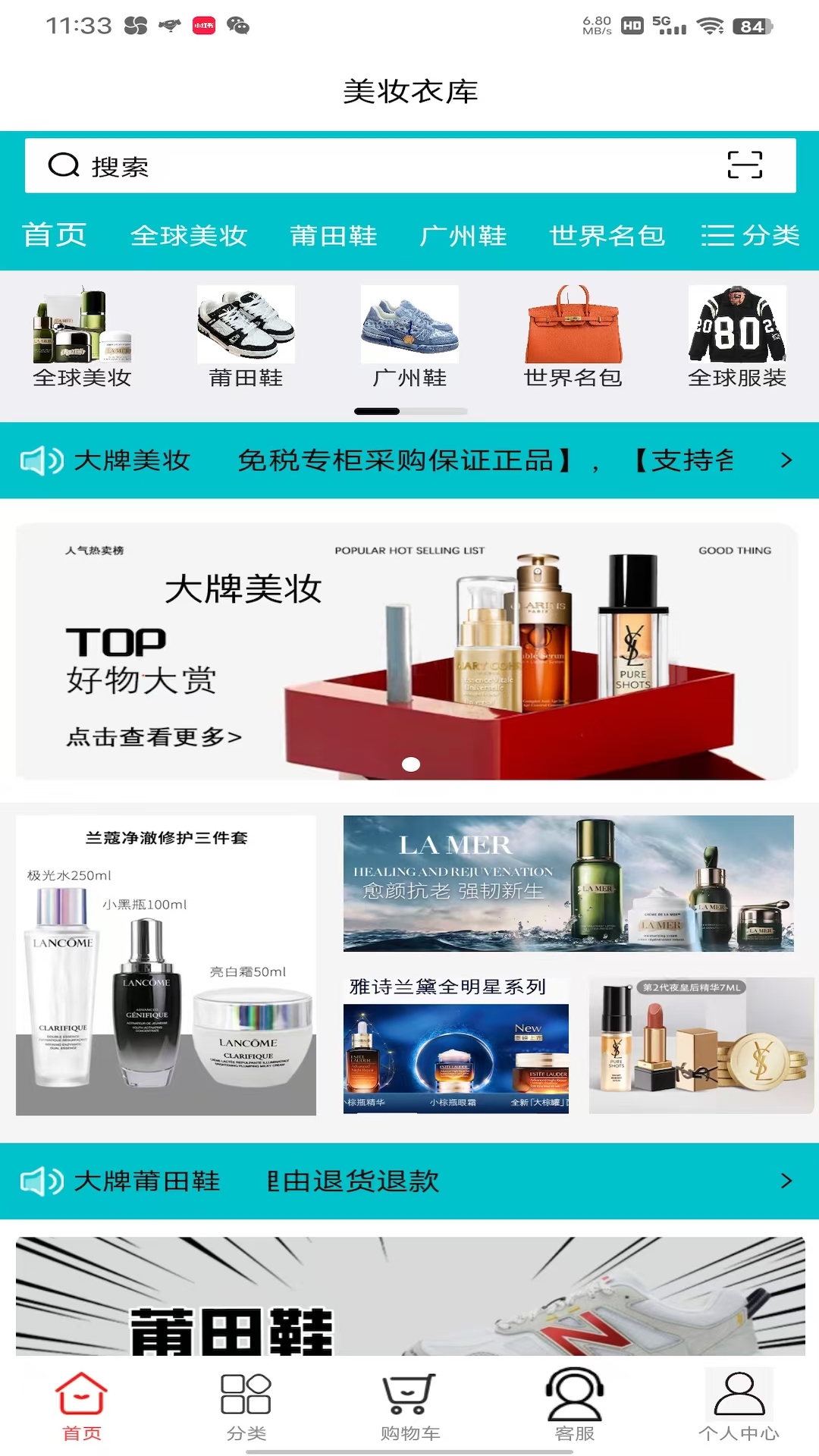Viewport: 819px width, 1456px height.
Task: Open the 雅诗兰黛全明星系列 card
Action: pyautogui.click(x=456, y=1046)
